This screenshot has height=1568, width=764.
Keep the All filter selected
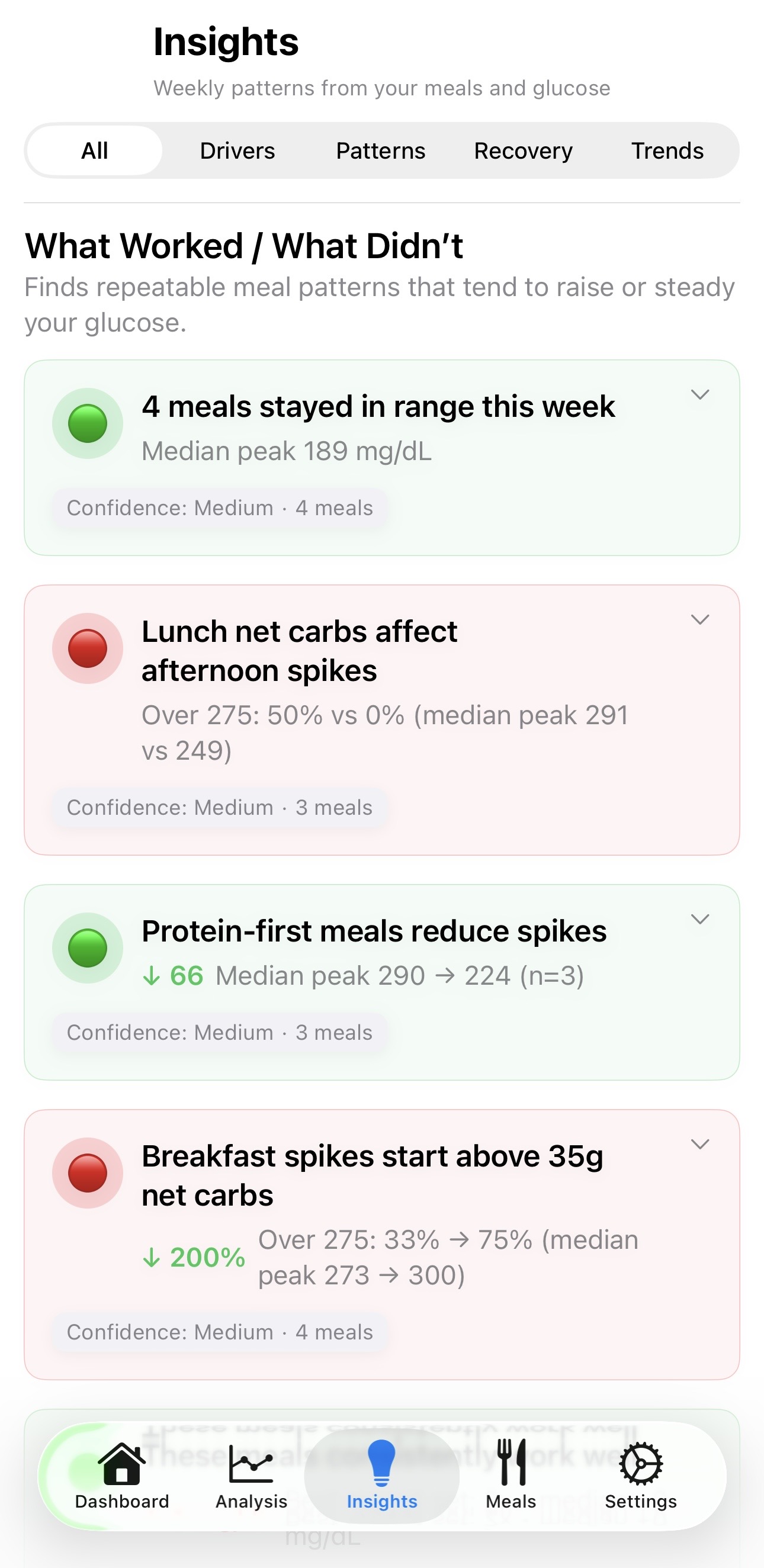click(94, 150)
